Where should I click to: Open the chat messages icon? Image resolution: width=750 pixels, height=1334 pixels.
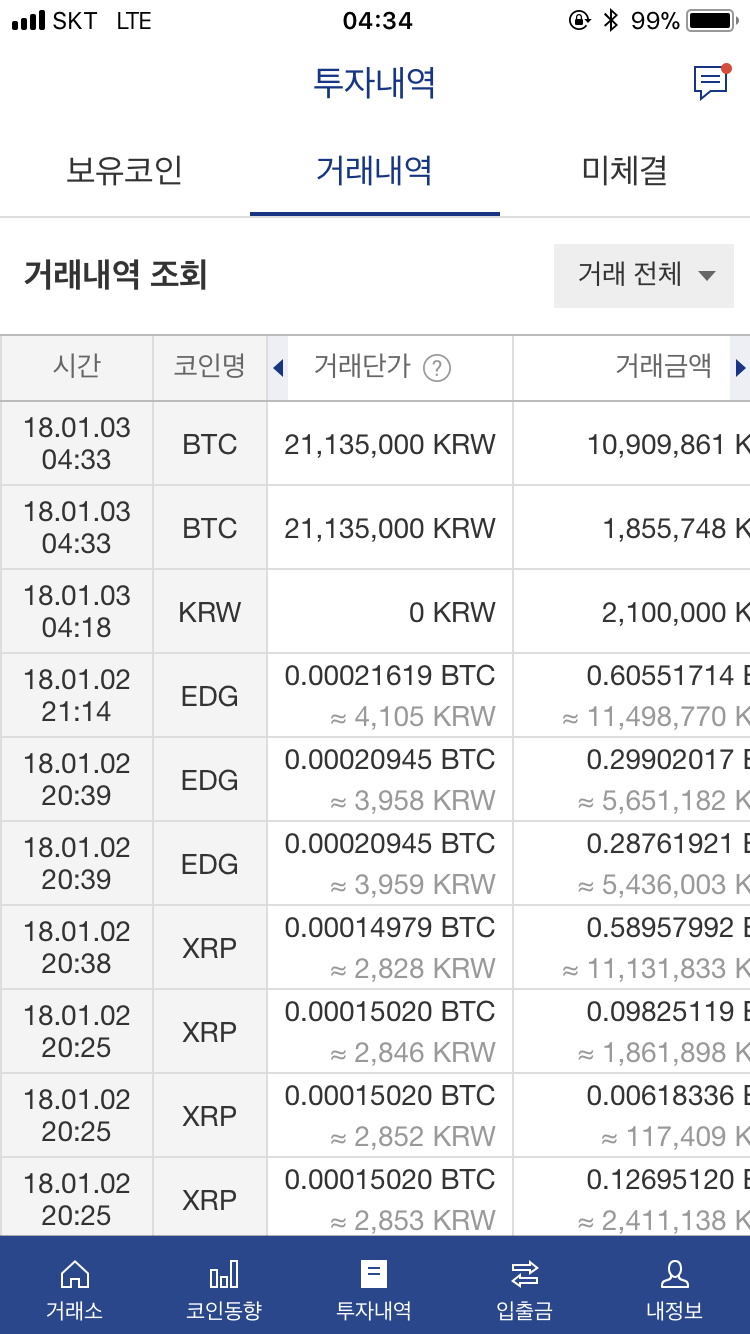711,82
